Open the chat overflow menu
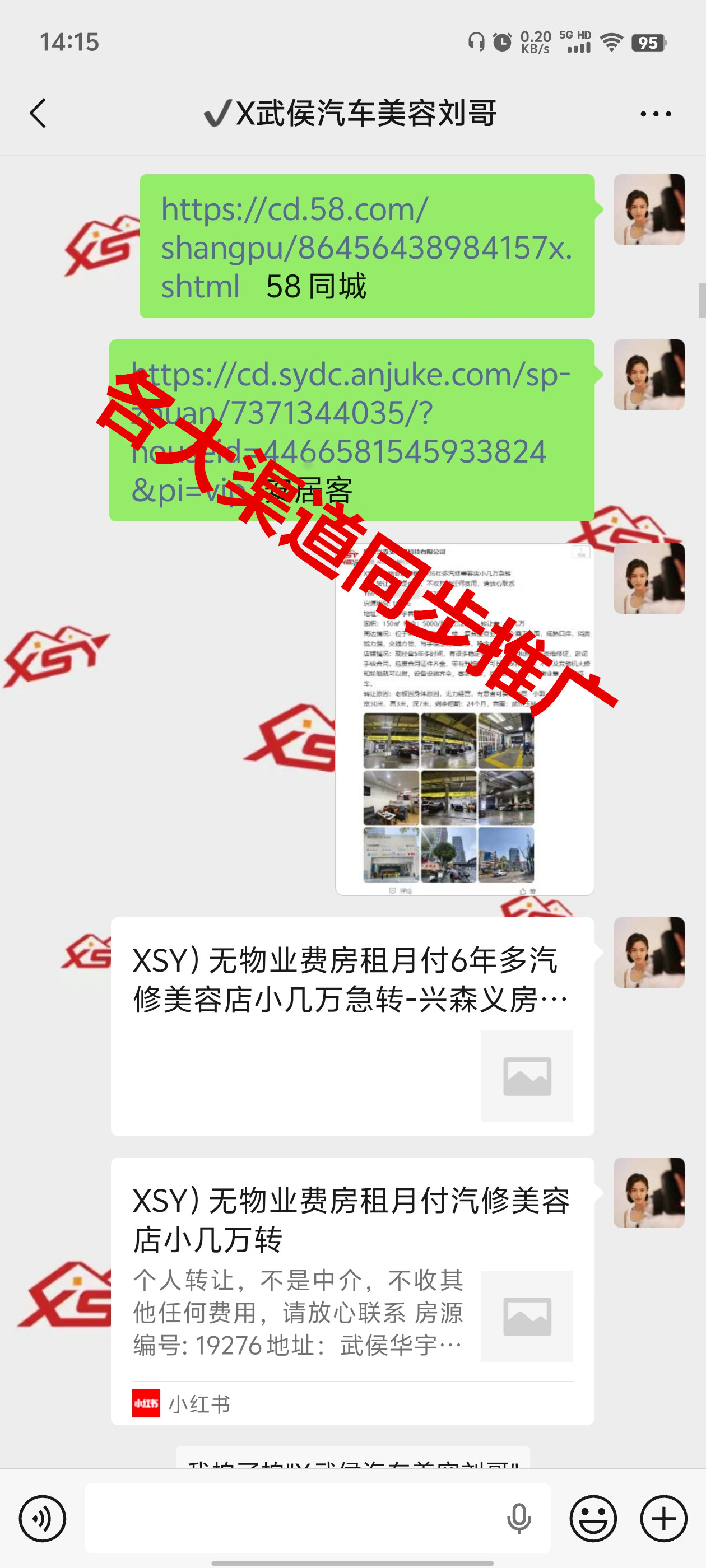The height and width of the screenshot is (1568, 706). (x=656, y=114)
